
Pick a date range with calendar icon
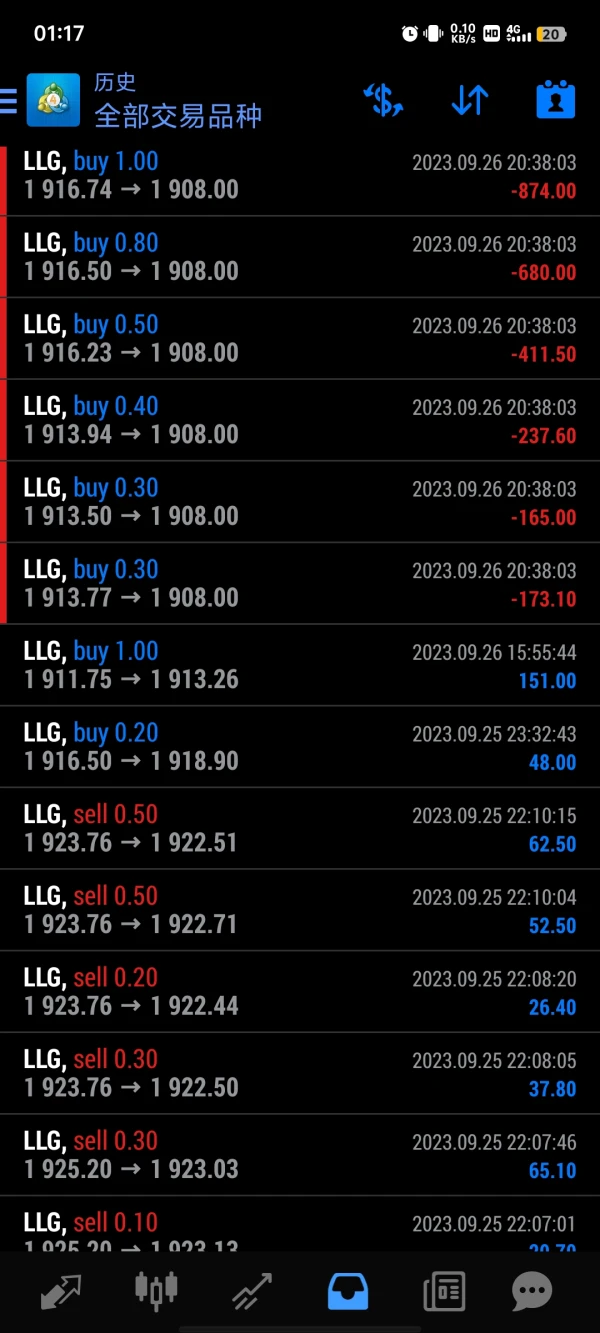pyautogui.click(x=555, y=101)
